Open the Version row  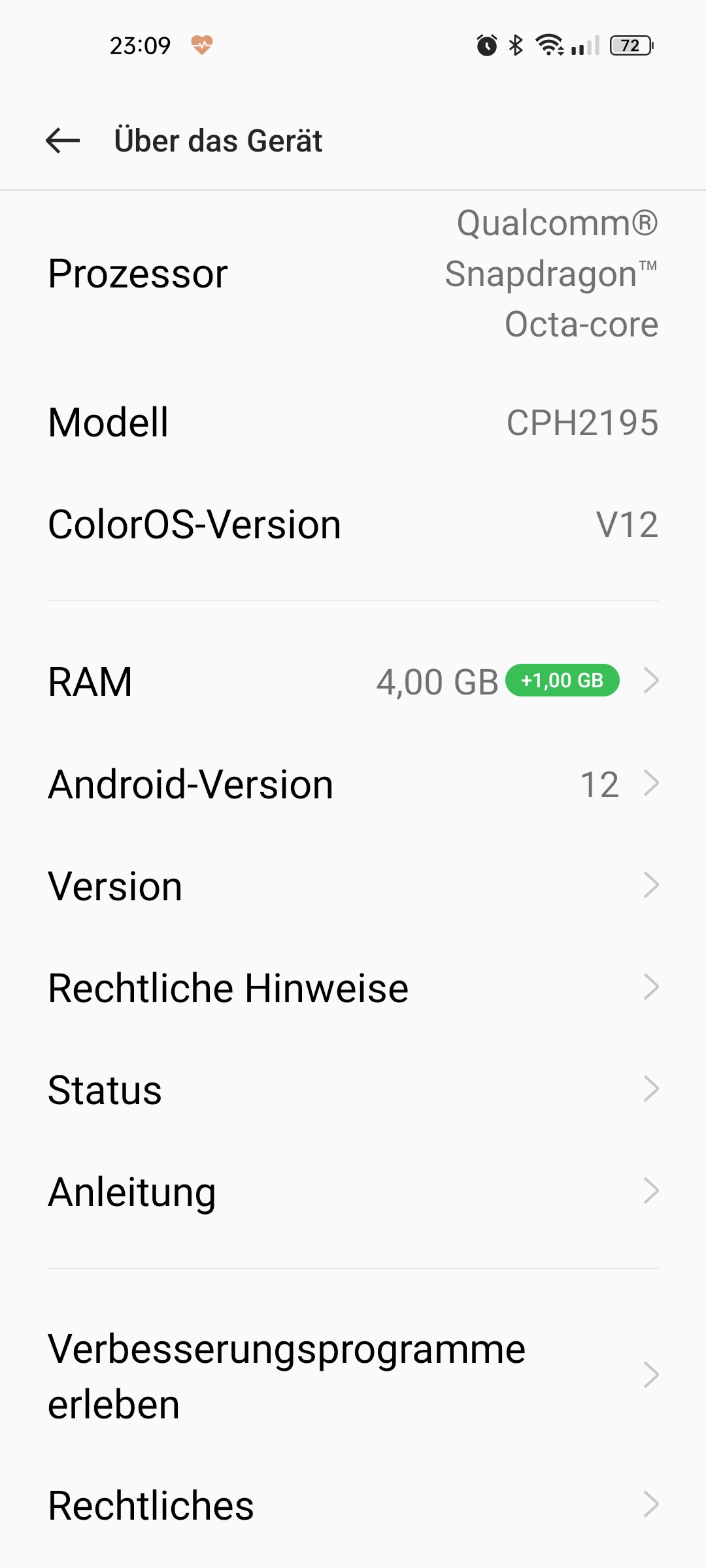(x=353, y=886)
